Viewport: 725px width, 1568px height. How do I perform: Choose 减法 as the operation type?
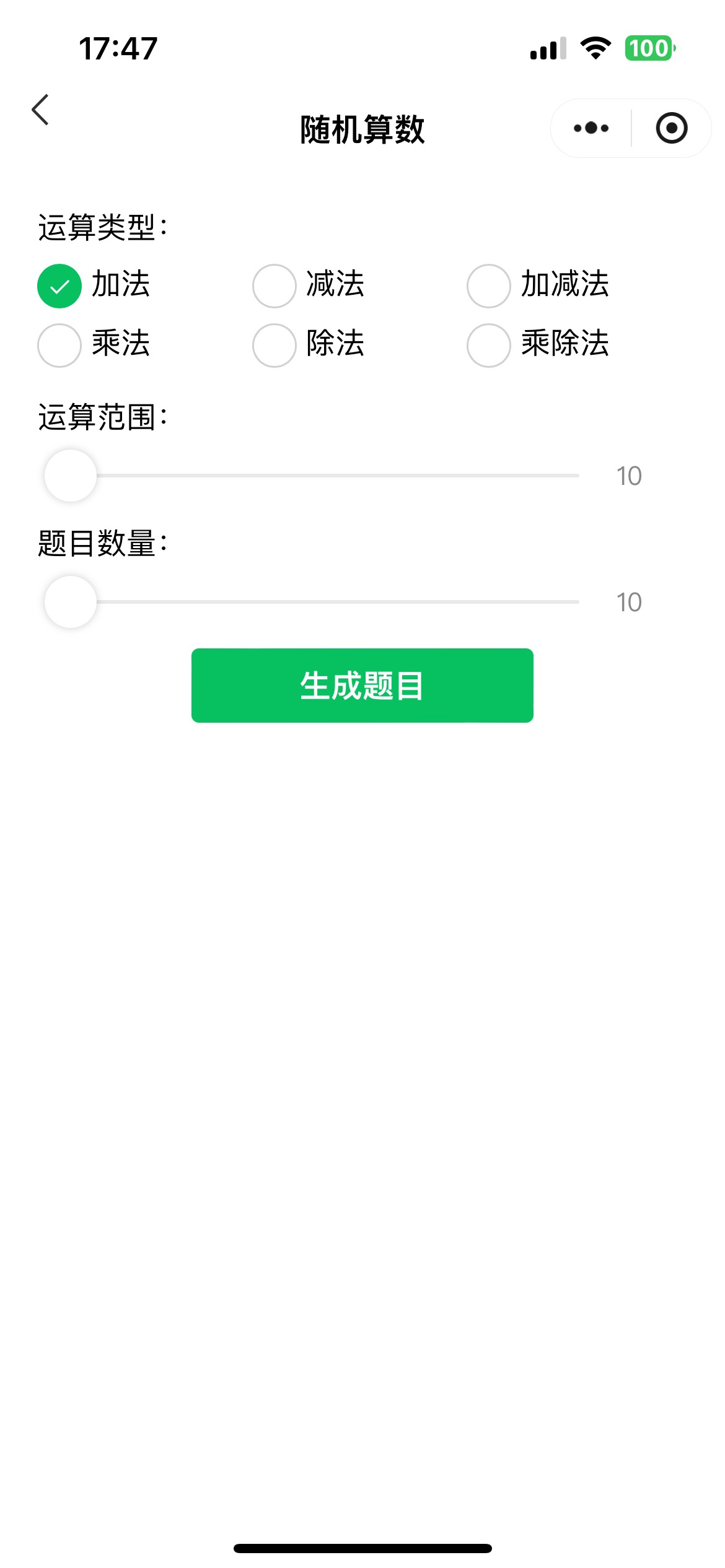click(275, 286)
